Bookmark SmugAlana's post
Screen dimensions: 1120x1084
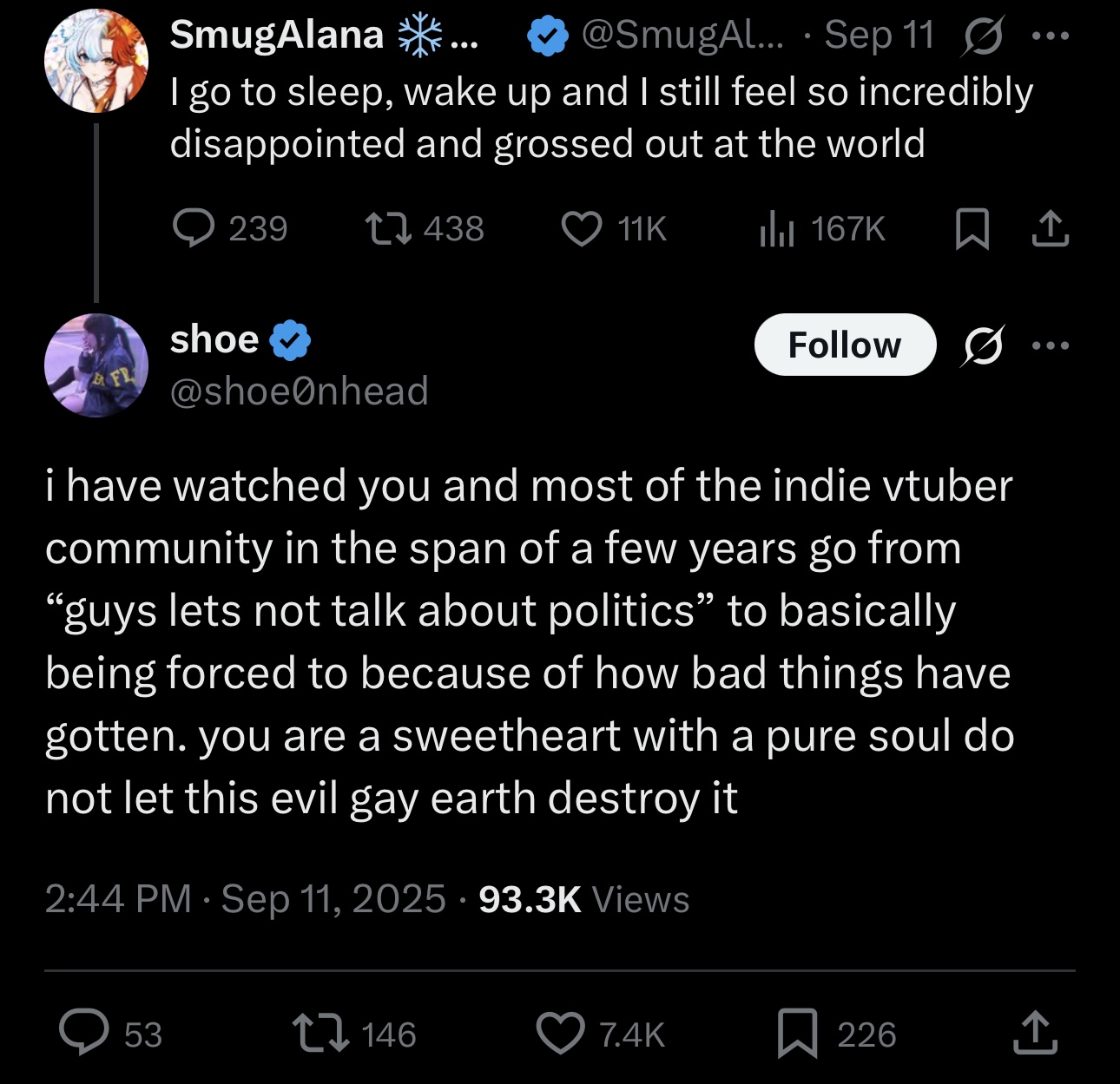tap(972, 229)
